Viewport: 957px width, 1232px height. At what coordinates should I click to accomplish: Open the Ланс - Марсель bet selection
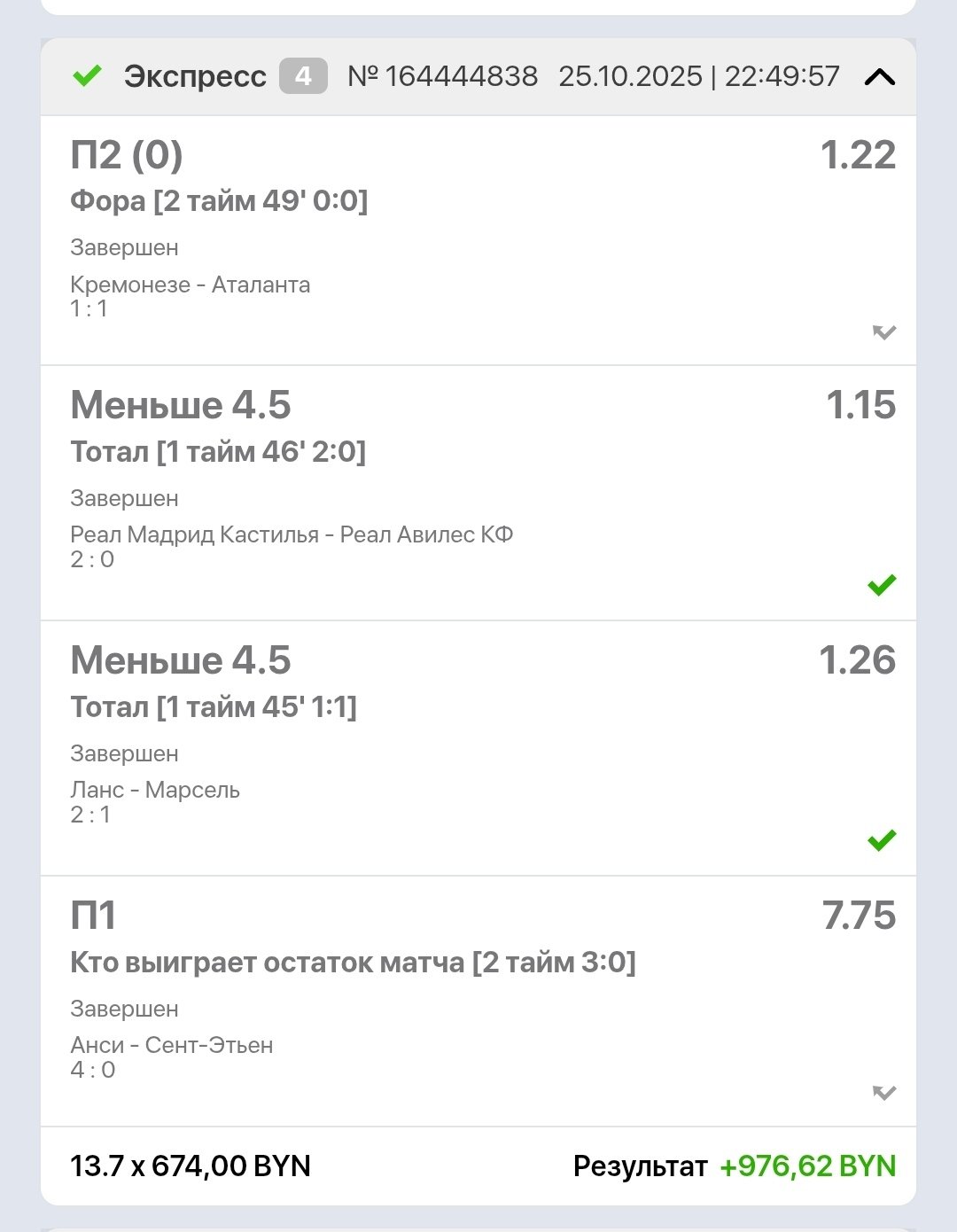[478, 748]
